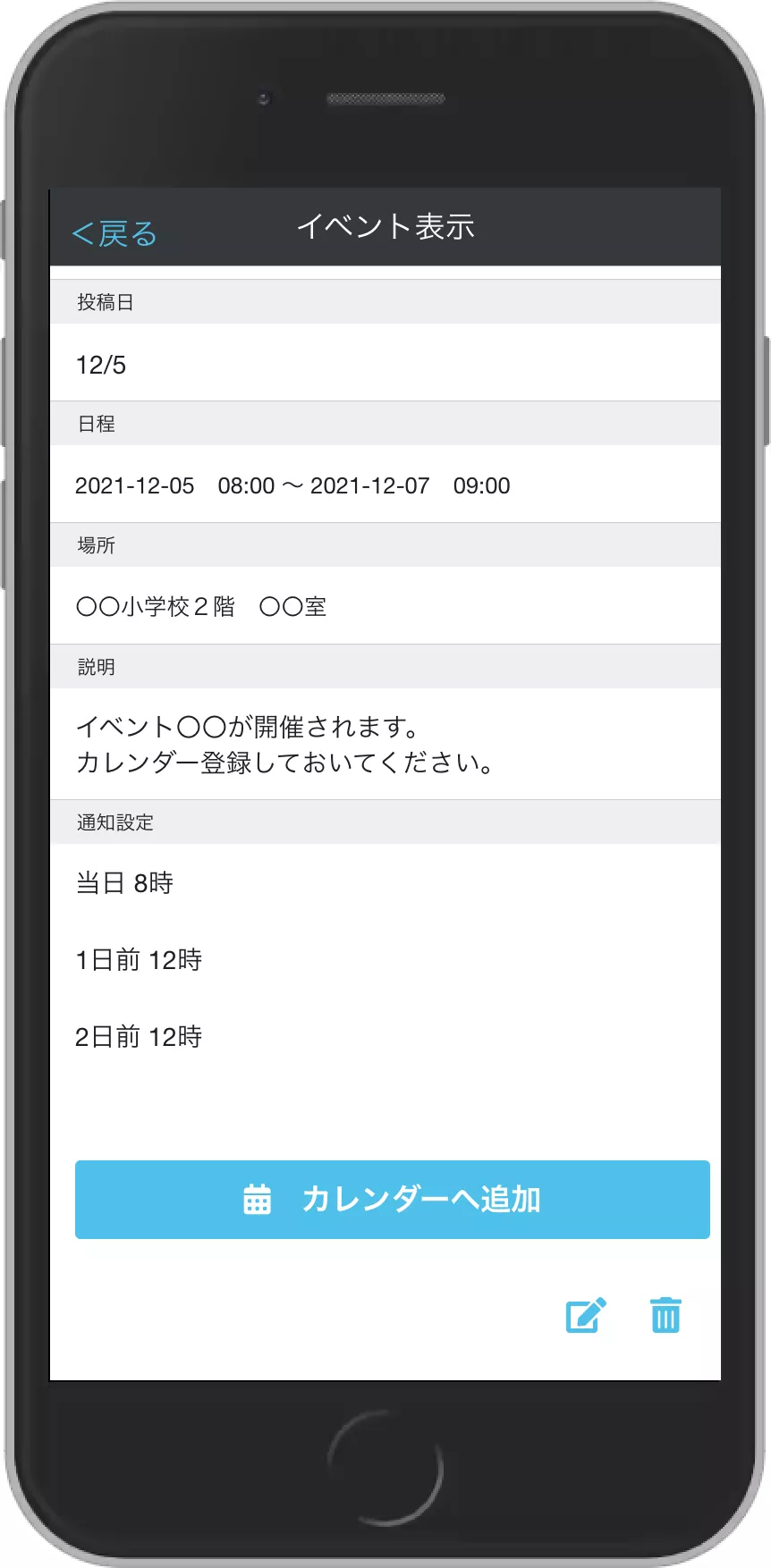Click the calendar icon inside the blue button
771x1568 pixels.
[x=257, y=1200]
